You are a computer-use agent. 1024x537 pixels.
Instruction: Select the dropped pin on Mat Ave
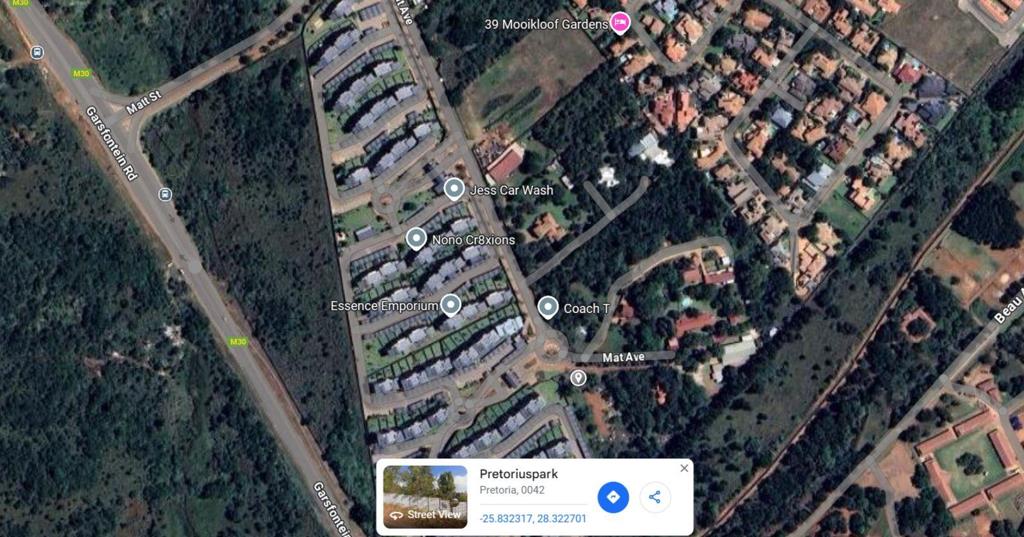point(578,377)
